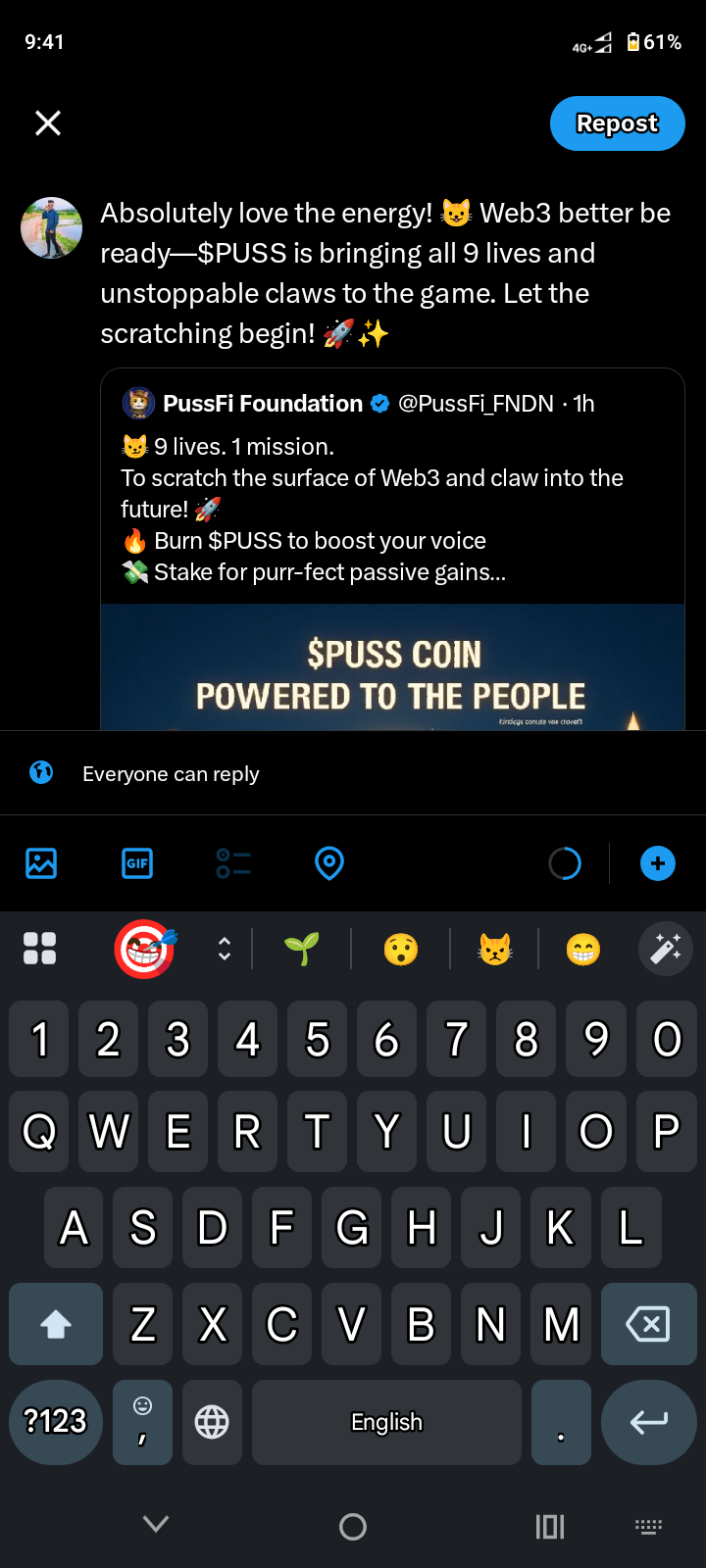The image size is (706, 1568).
Task: Open the keyboard's four-square menu
Action: click(x=39, y=949)
